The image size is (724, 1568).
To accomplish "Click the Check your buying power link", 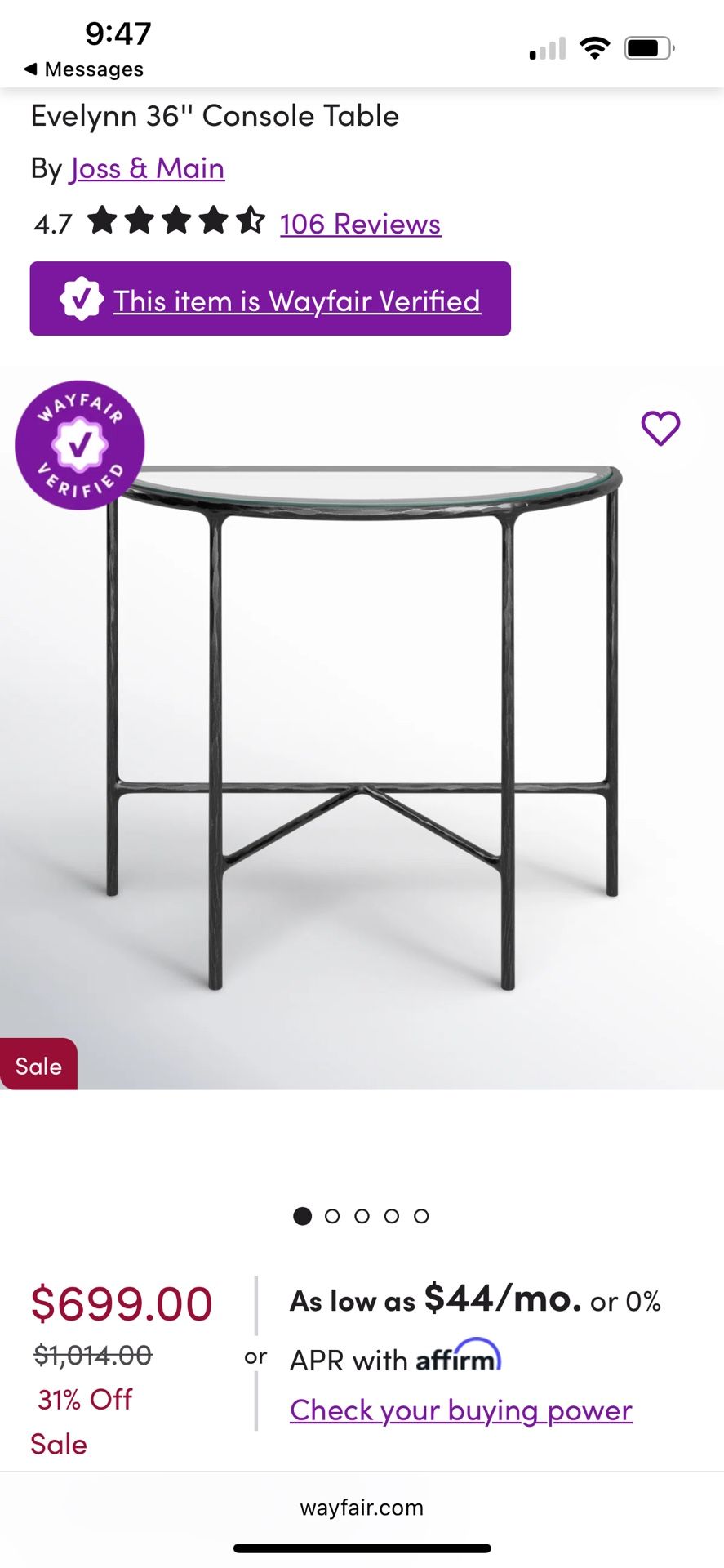I will point(460,1410).
